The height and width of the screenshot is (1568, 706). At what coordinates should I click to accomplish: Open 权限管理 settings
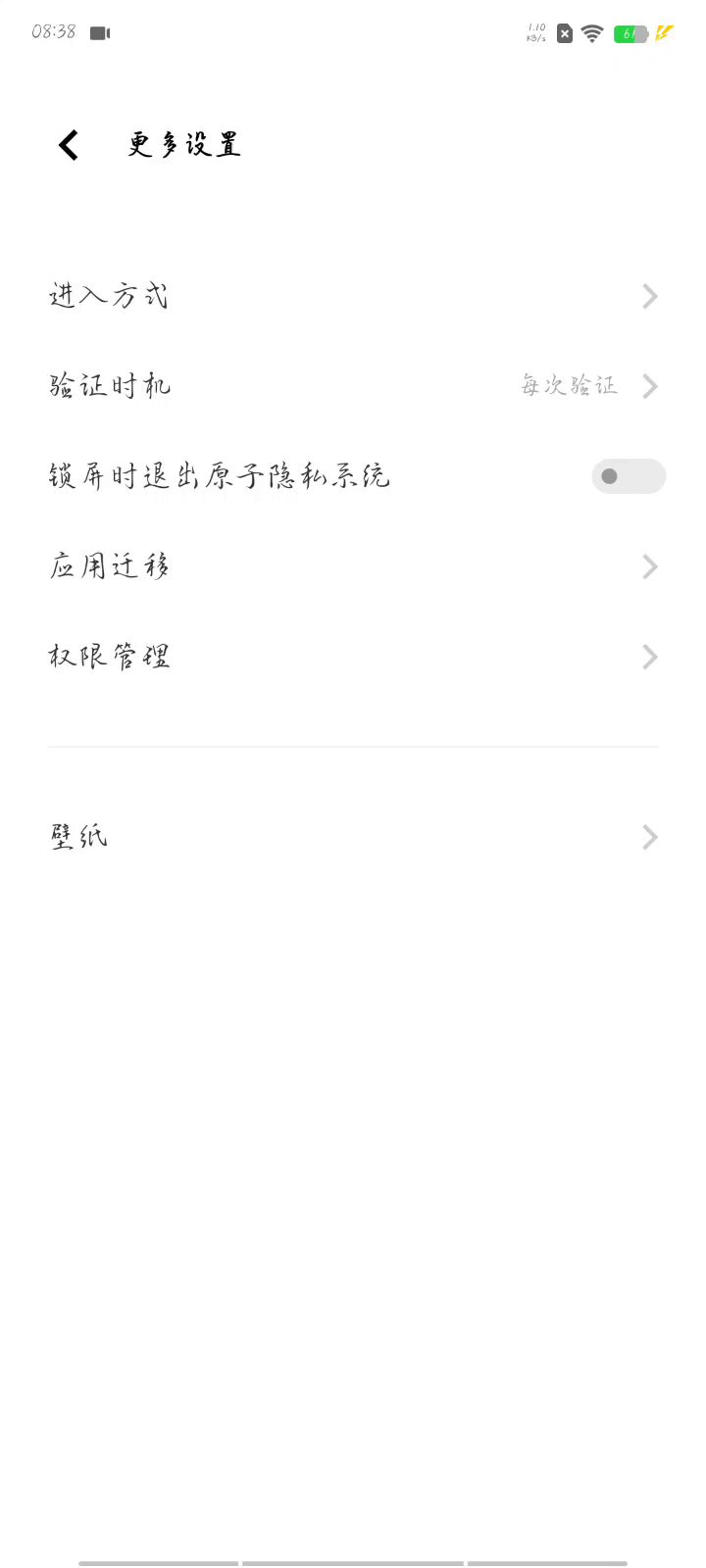point(353,657)
